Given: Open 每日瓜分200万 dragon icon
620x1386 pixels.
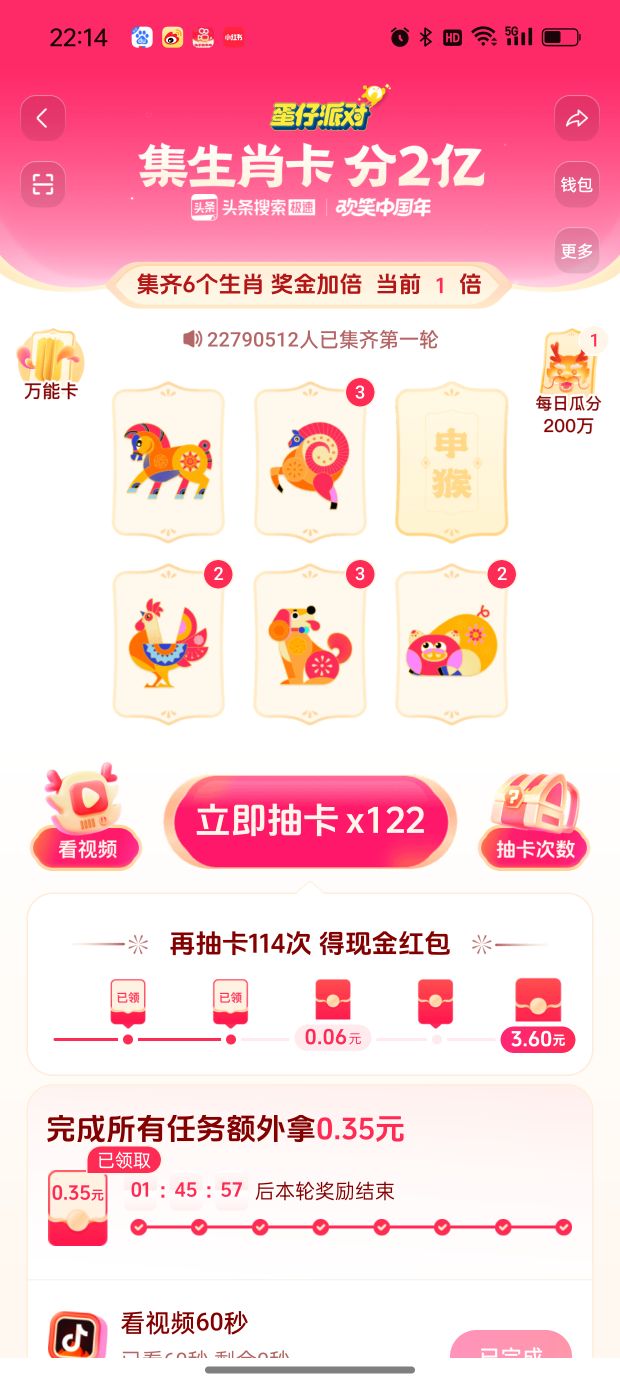Looking at the screenshot, I should tap(569, 381).
